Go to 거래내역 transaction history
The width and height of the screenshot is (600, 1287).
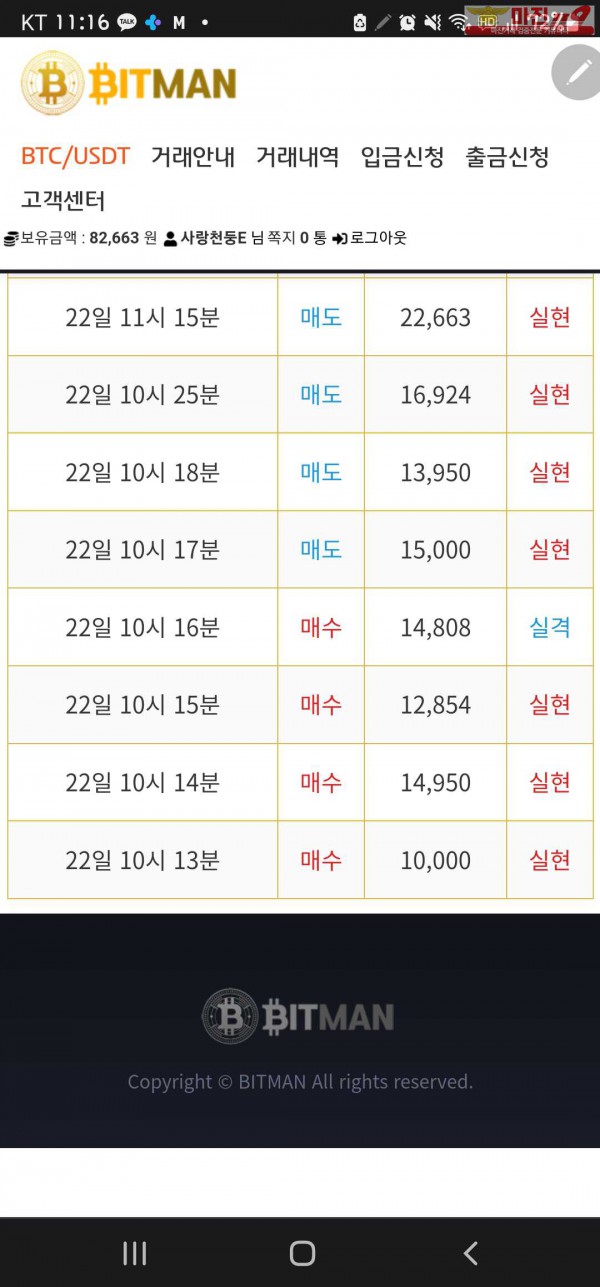(297, 157)
